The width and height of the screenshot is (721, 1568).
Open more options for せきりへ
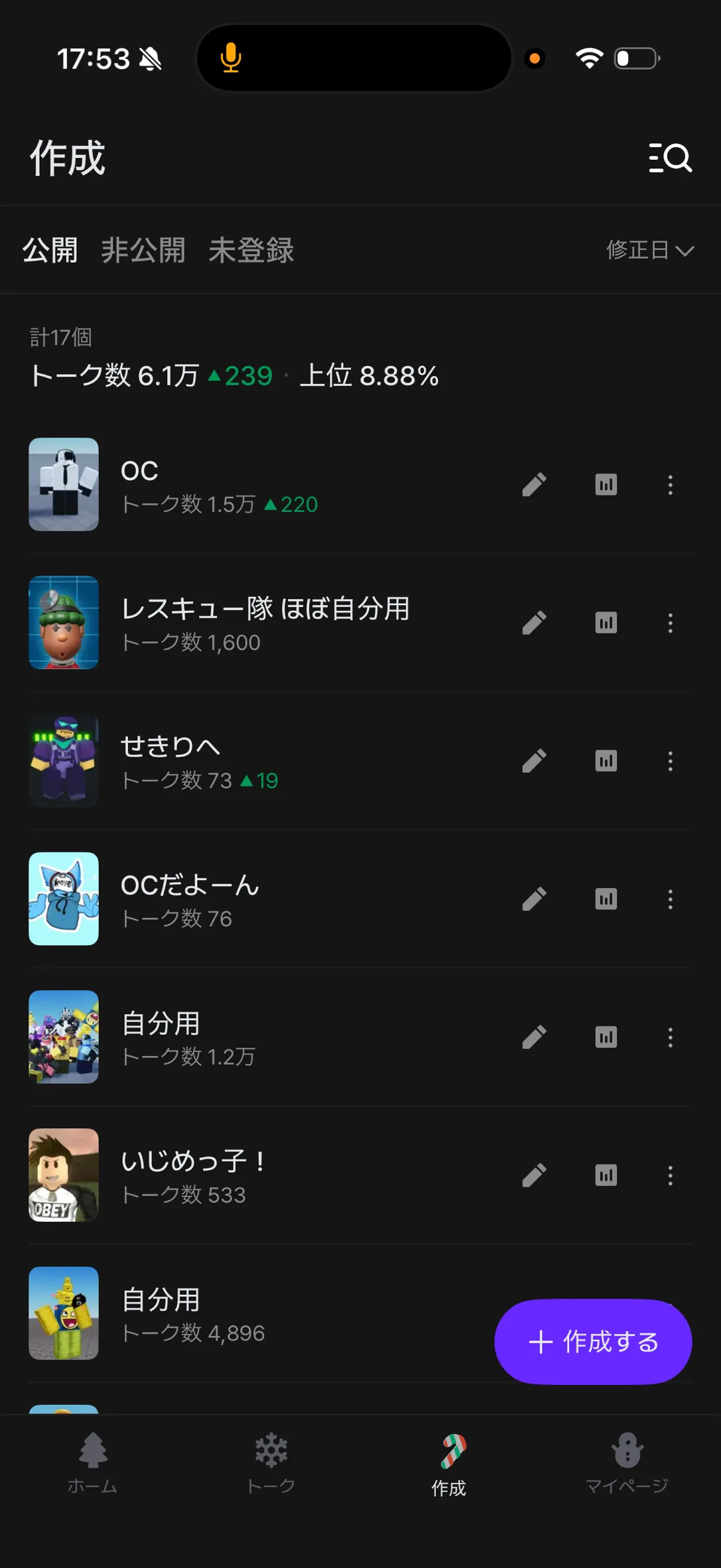(x=670, y=761)
